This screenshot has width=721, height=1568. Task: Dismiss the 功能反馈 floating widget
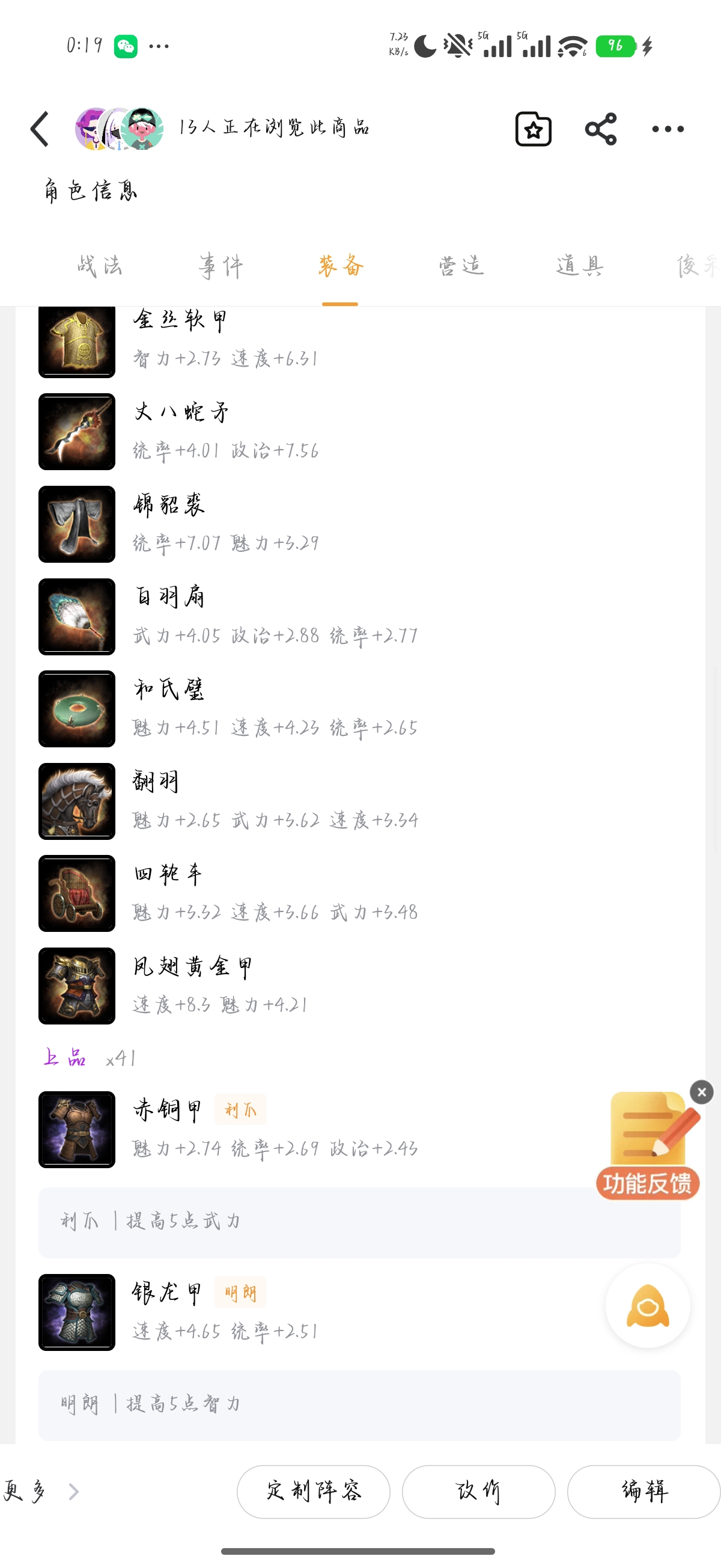[702, 1092]
